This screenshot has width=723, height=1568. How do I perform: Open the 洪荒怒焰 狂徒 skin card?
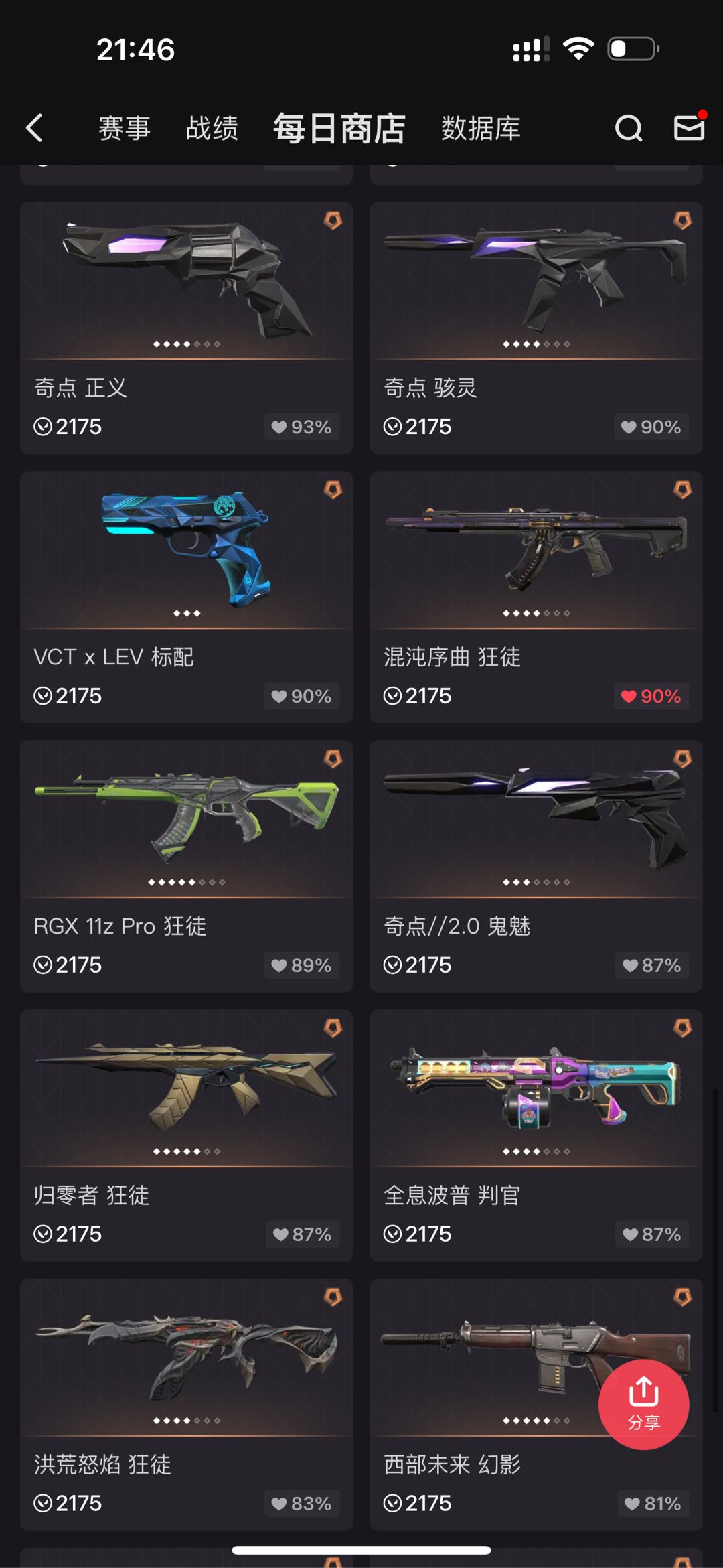186,1405
